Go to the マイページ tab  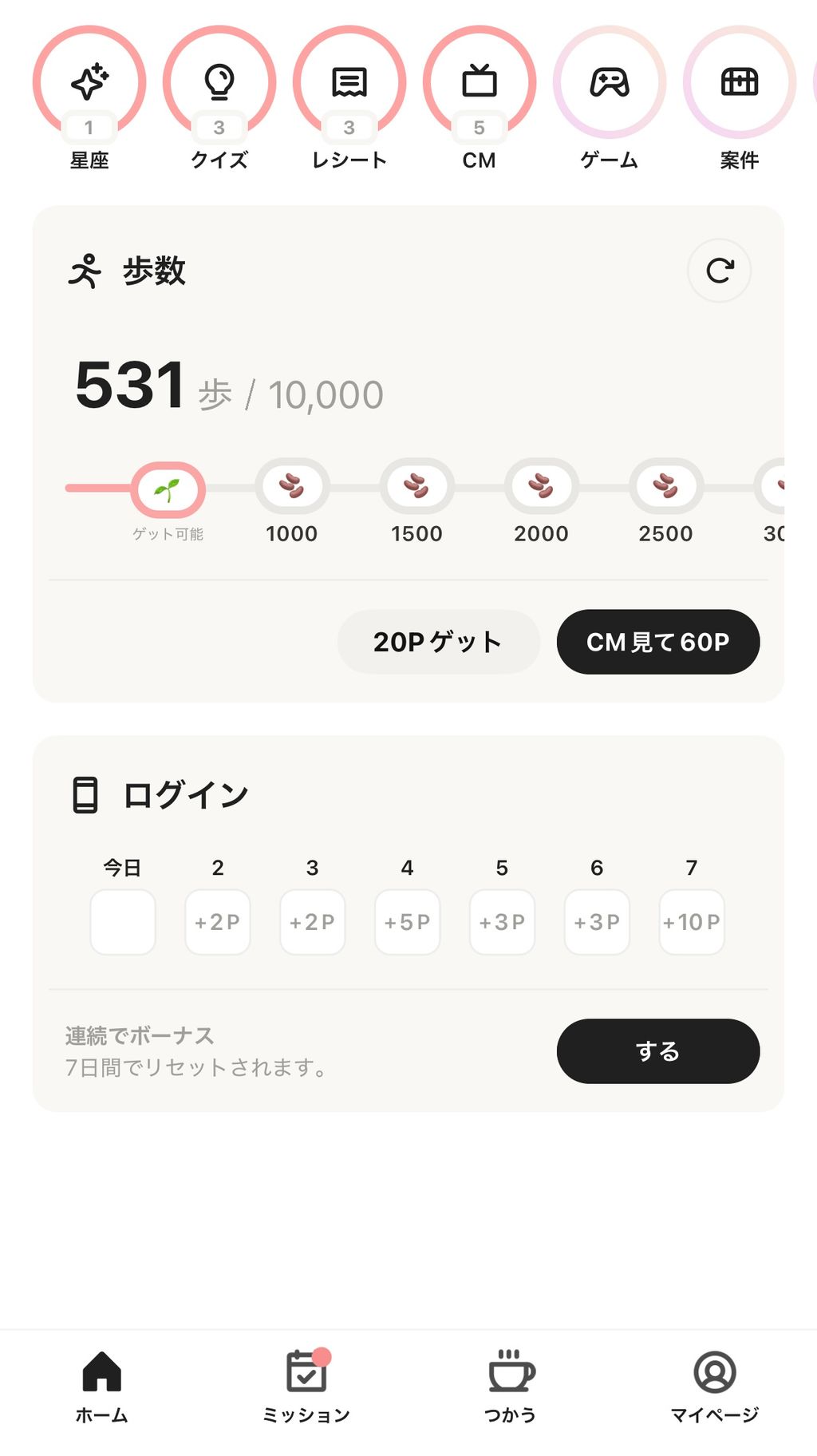(715, 1386)
